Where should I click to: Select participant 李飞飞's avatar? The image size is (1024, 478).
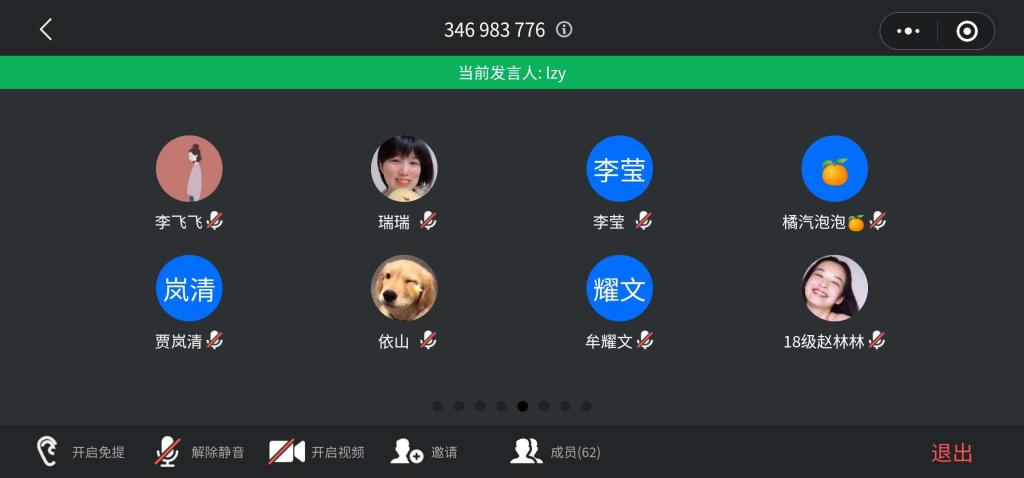click(x=189, y=169)
